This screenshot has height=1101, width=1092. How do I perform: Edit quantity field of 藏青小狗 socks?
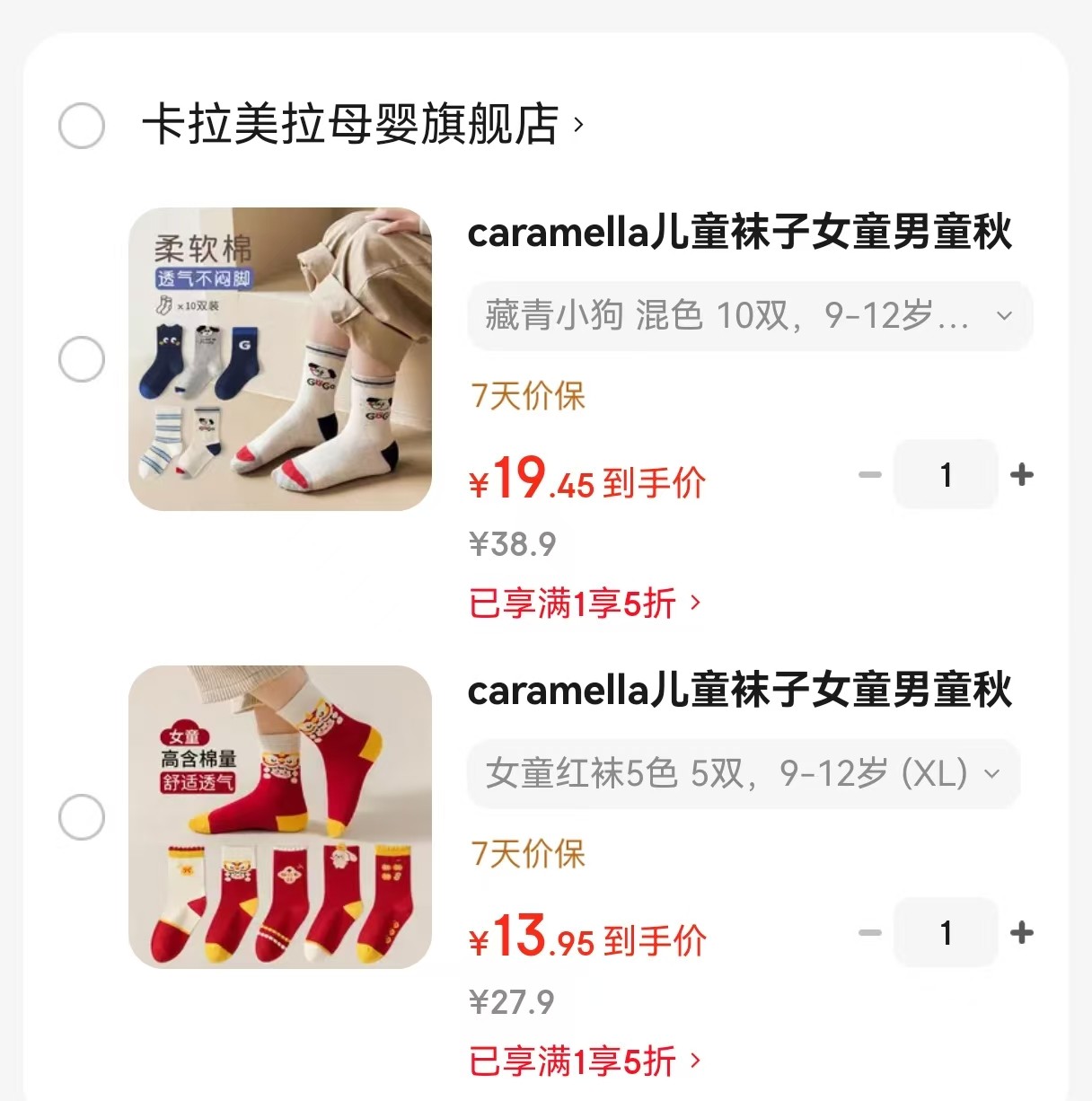(x=946, y=474)
